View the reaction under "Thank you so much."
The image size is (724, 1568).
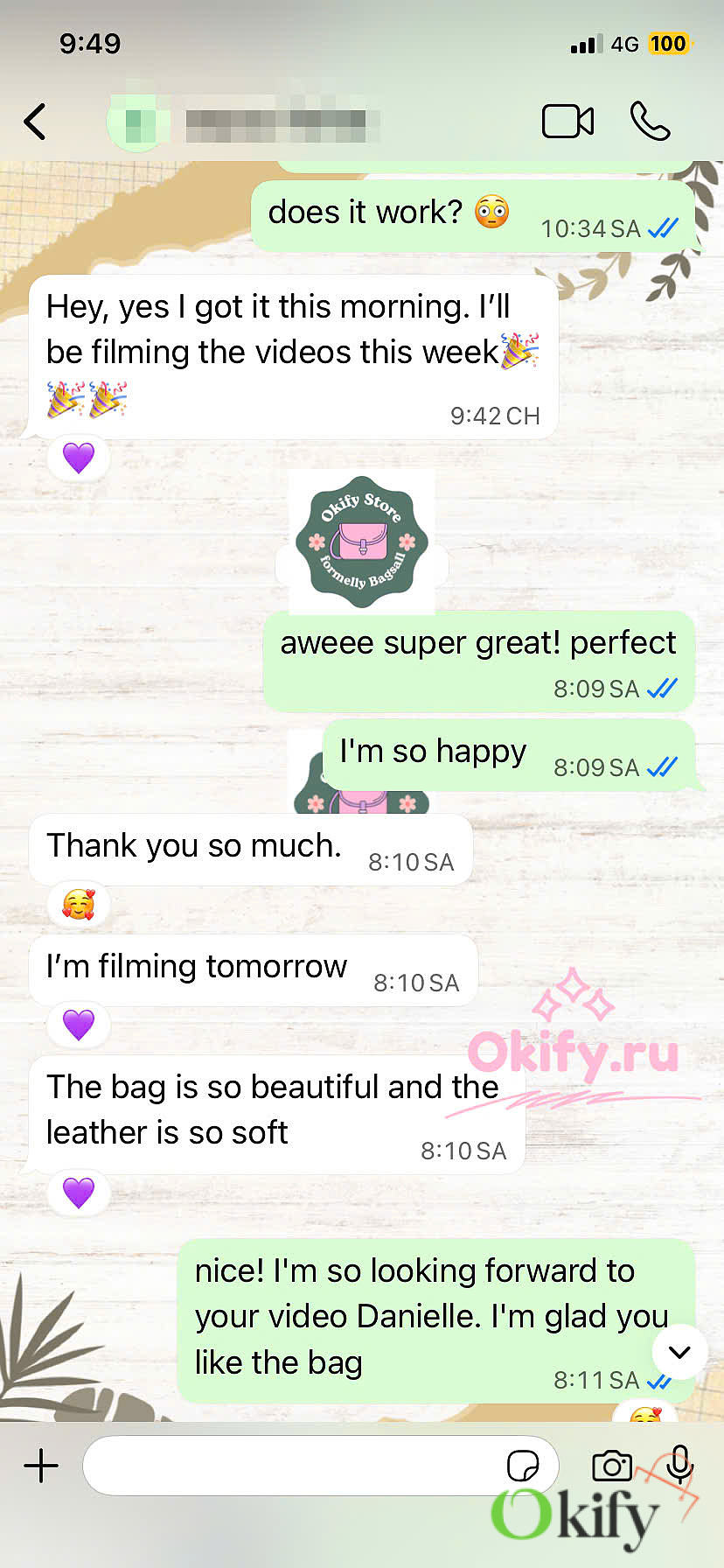pos(79,904)
